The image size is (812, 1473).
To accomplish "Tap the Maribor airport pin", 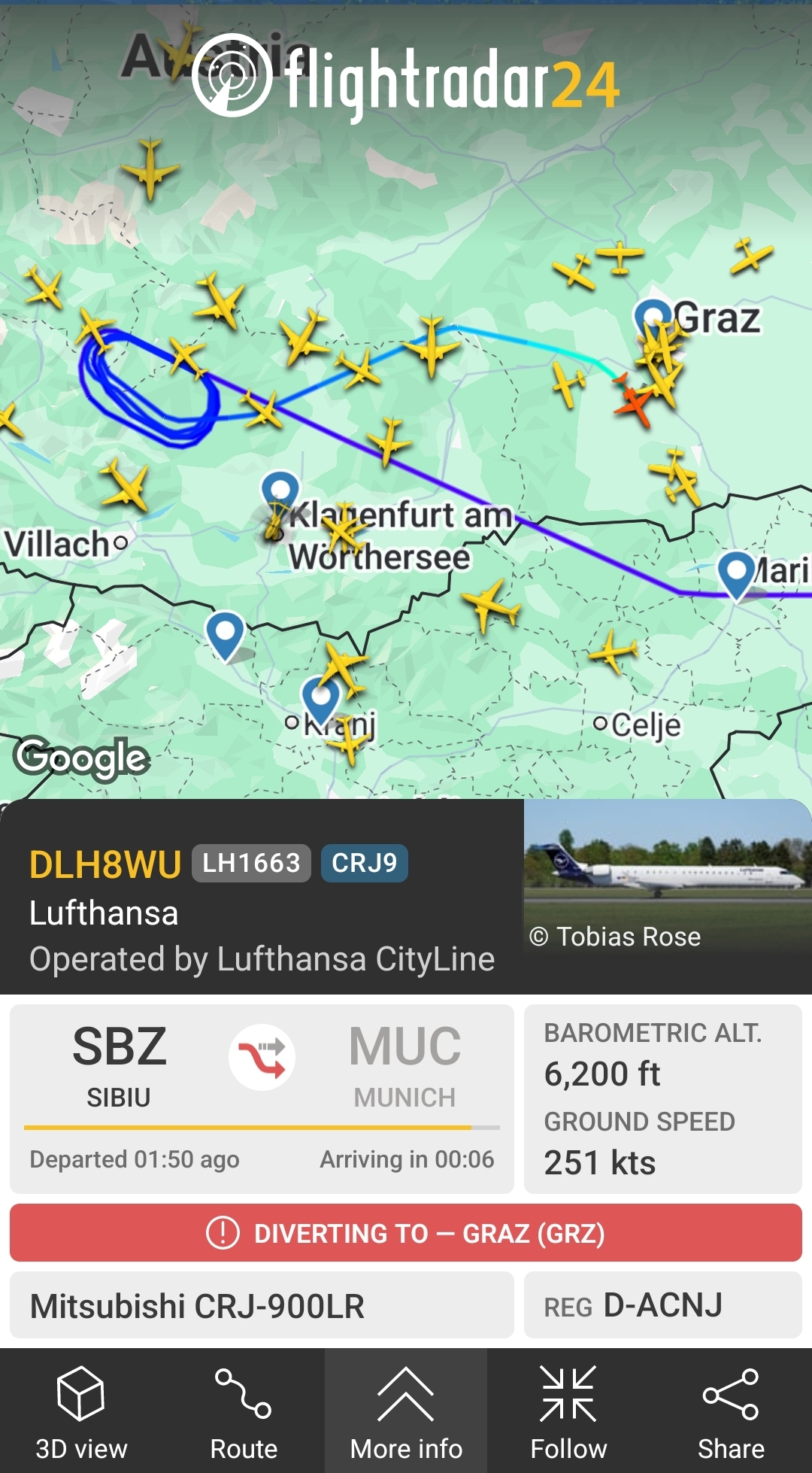I will [737, 572].
